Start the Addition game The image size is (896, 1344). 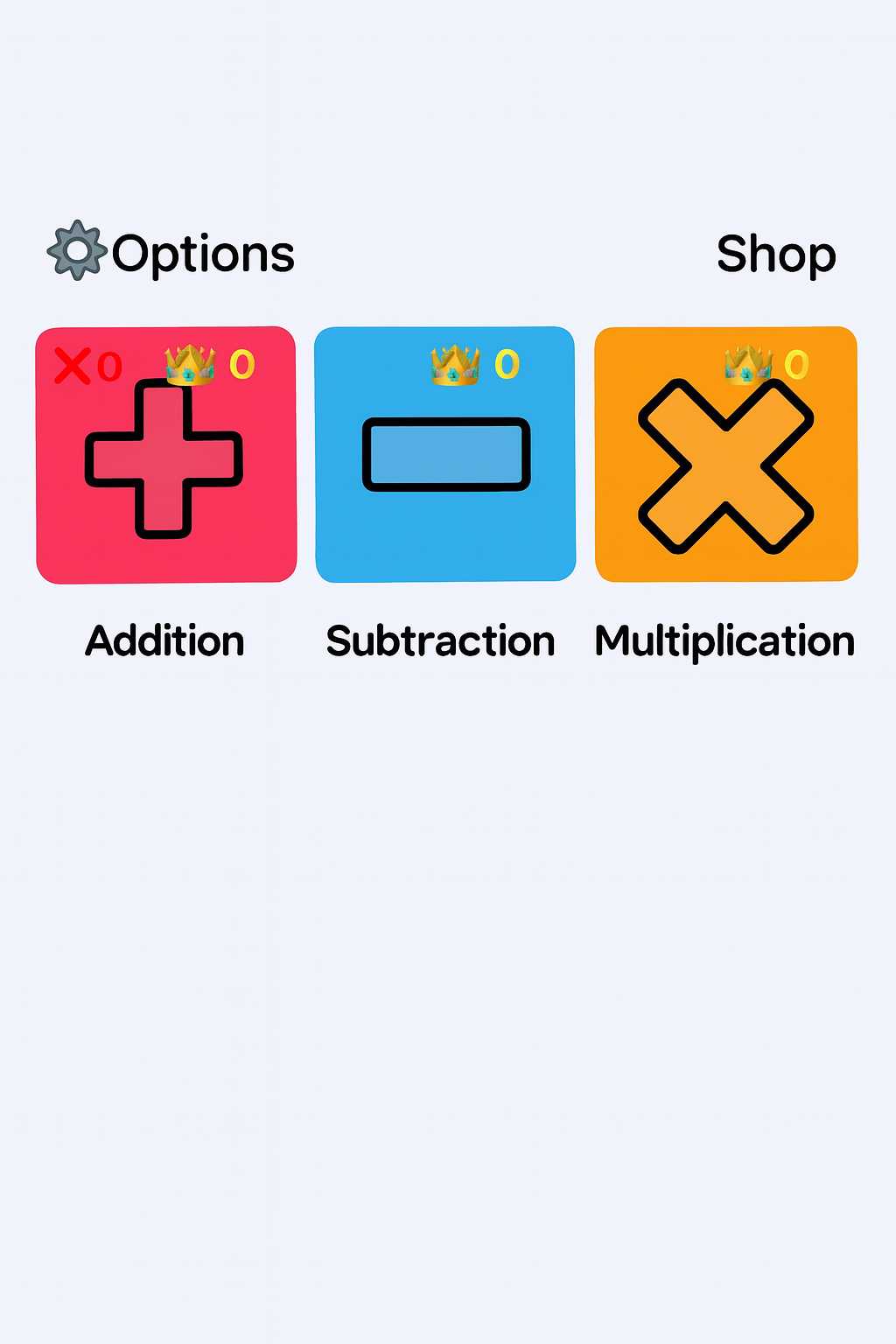(x=166, y=455)
